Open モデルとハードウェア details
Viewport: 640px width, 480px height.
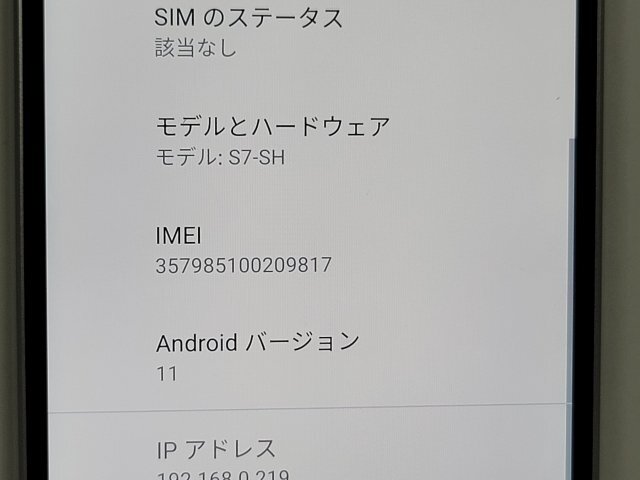[272, 141]
